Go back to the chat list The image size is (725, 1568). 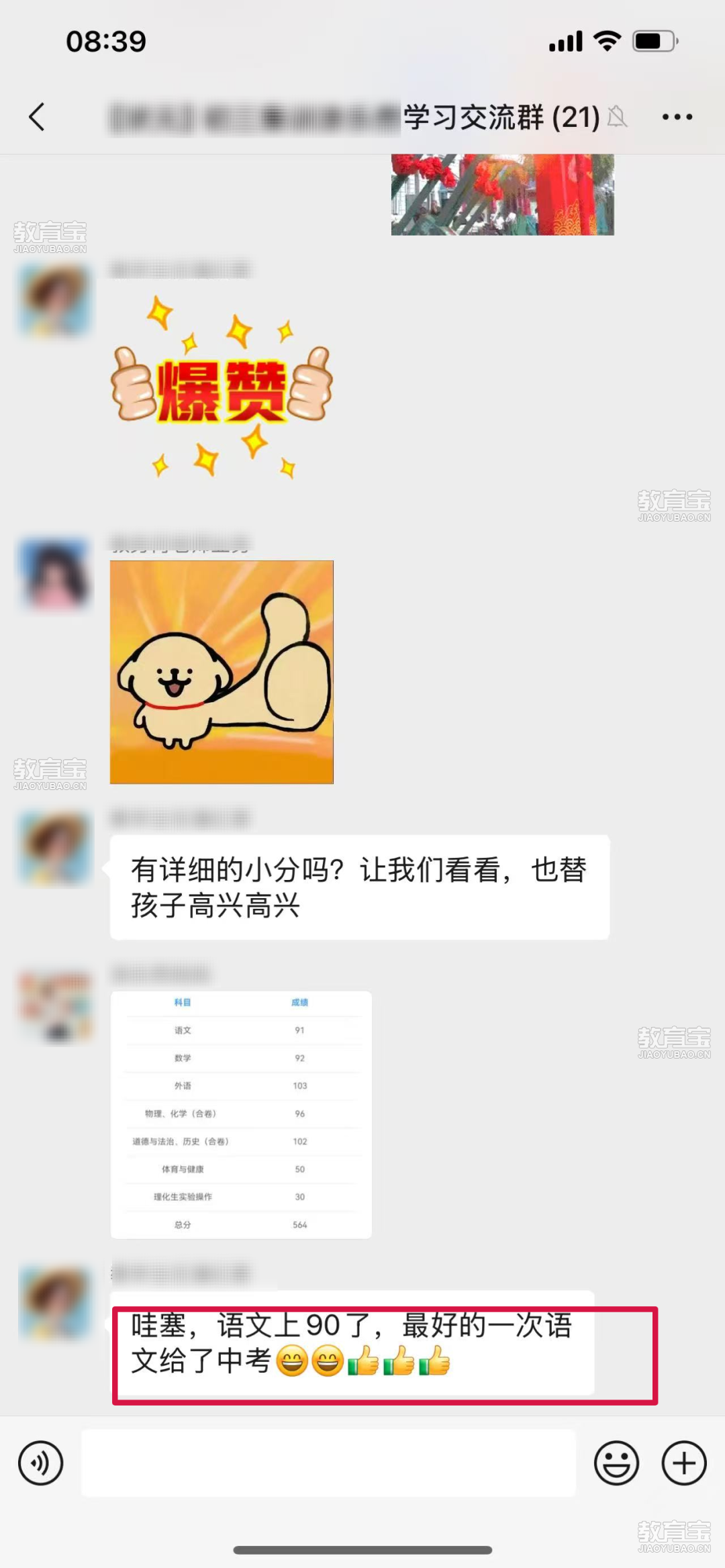pos(38,117)
